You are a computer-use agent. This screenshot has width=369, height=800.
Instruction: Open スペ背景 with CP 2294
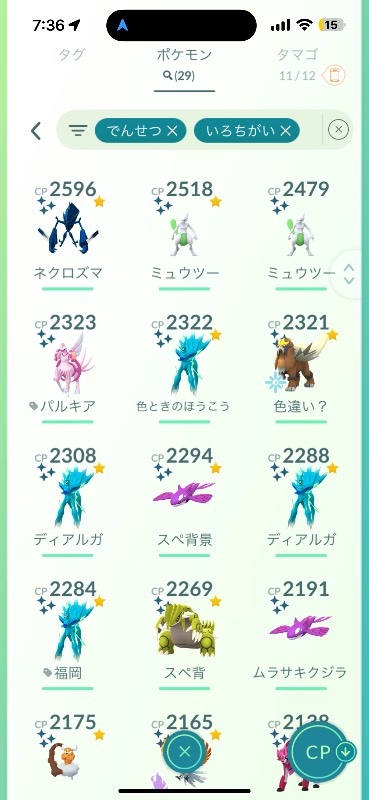click(185, 502)
